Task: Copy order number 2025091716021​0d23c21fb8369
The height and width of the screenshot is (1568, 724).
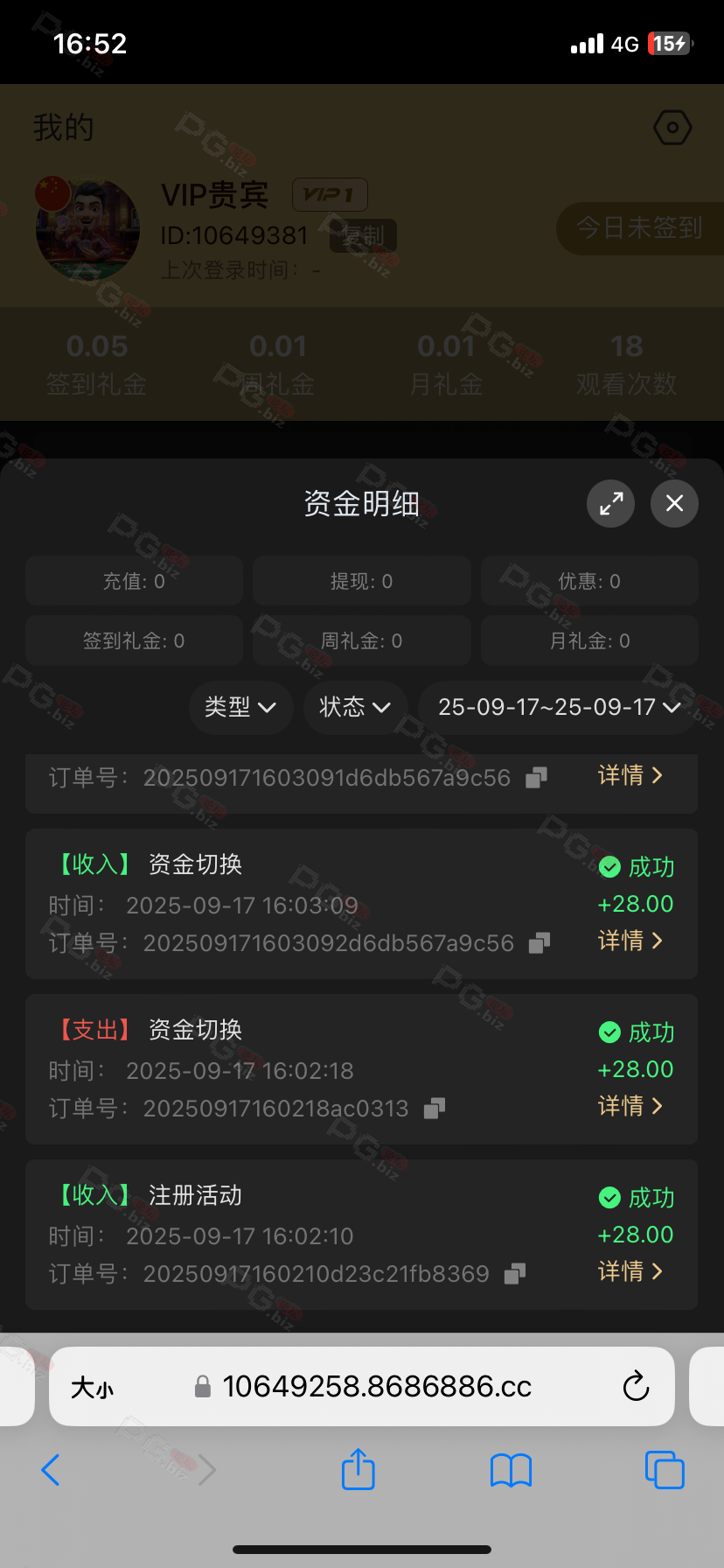Action: point(515,1274)
